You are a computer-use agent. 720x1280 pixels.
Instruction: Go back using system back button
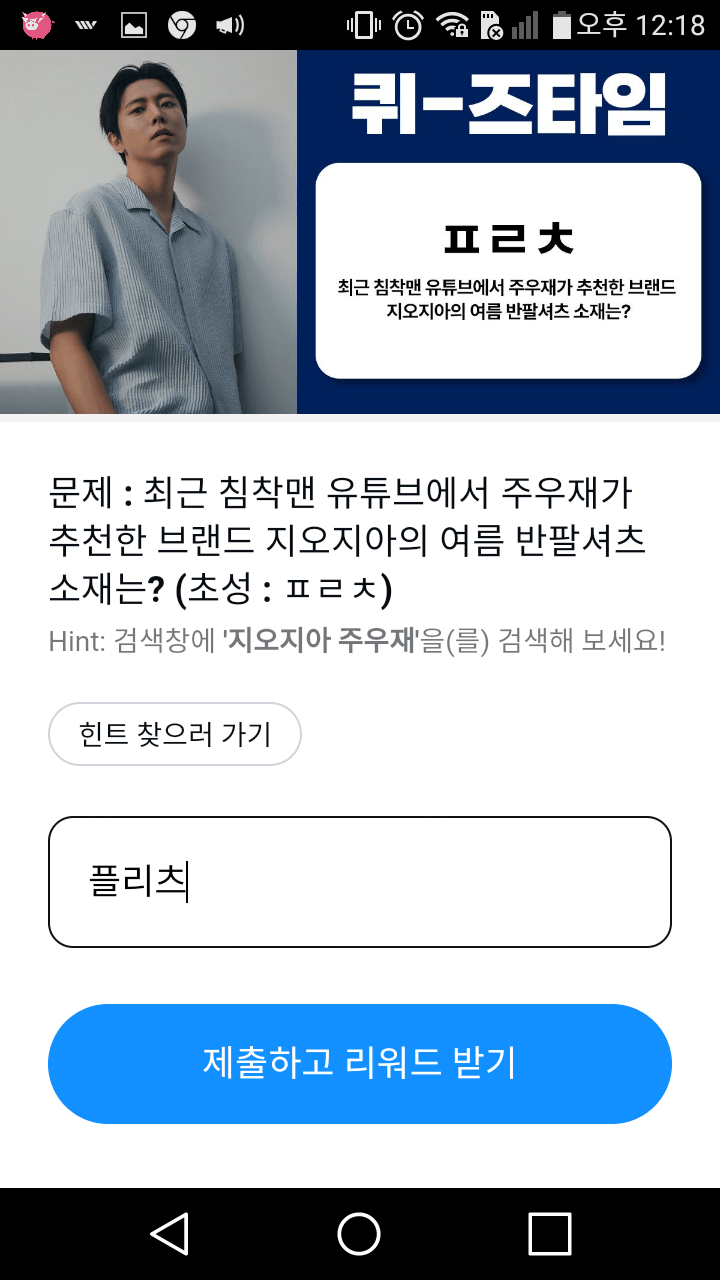[x=170, y=1233]
